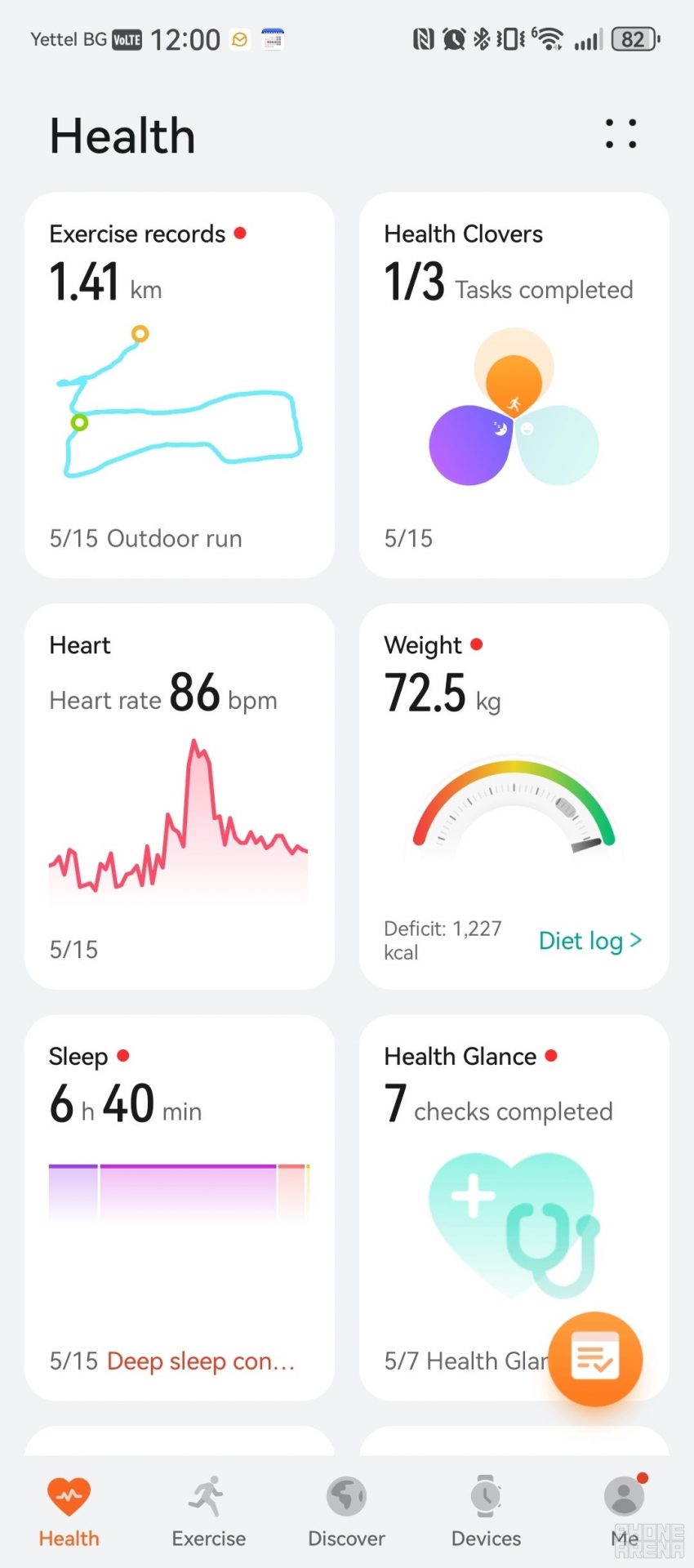Image resolution: width=694 pixels, height=1568 pixels.
Task: Go to the Discover tab
Action: click(x=346, y=1512)
